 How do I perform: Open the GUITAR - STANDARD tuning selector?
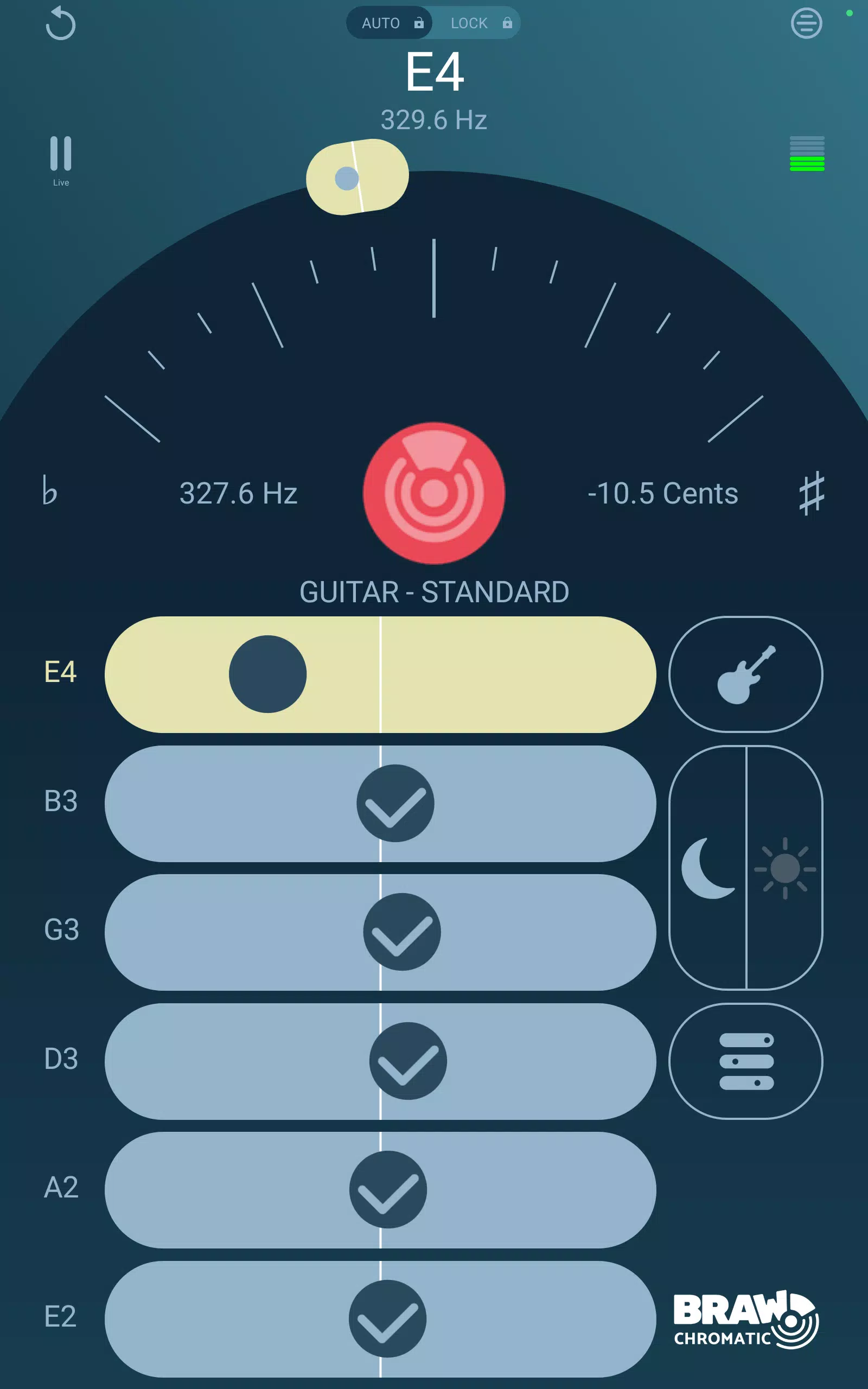click(434, 591)
